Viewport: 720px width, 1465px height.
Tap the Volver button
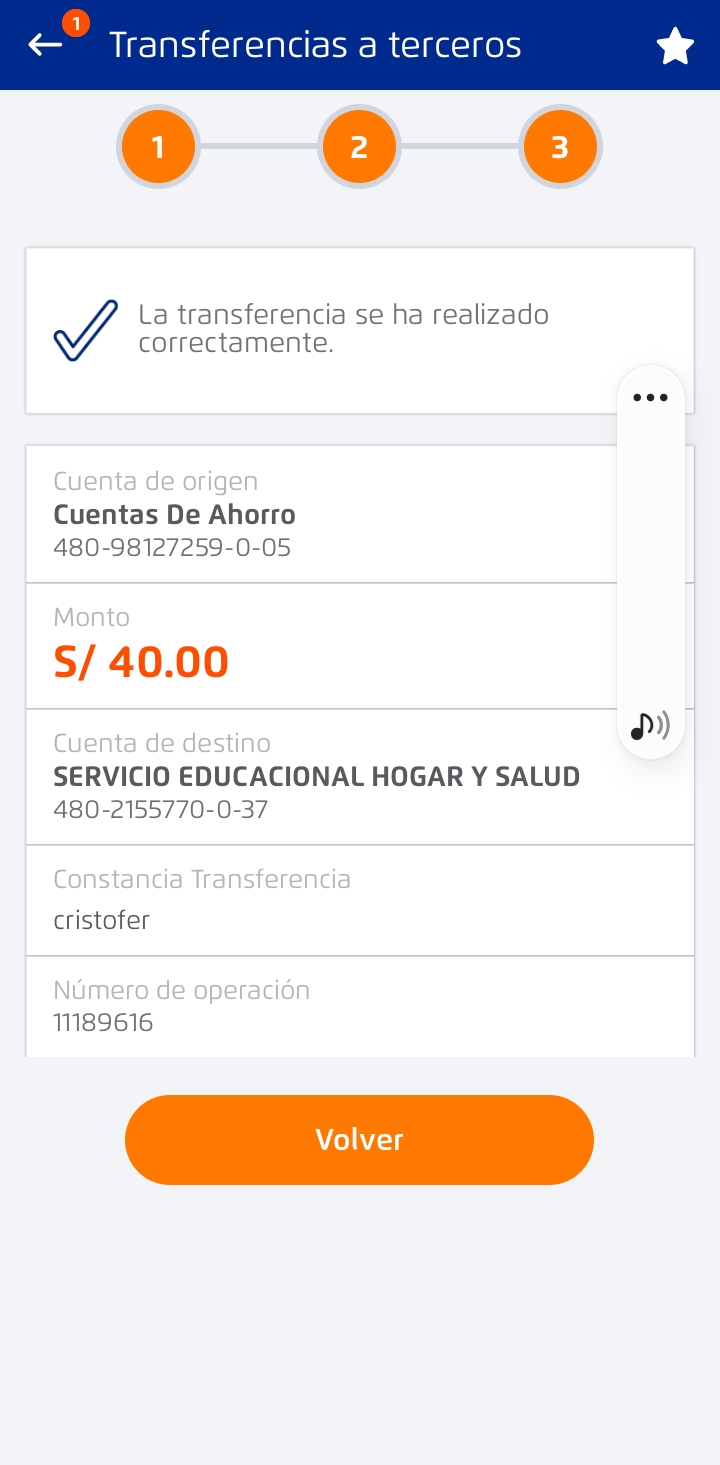(359, 1140)
